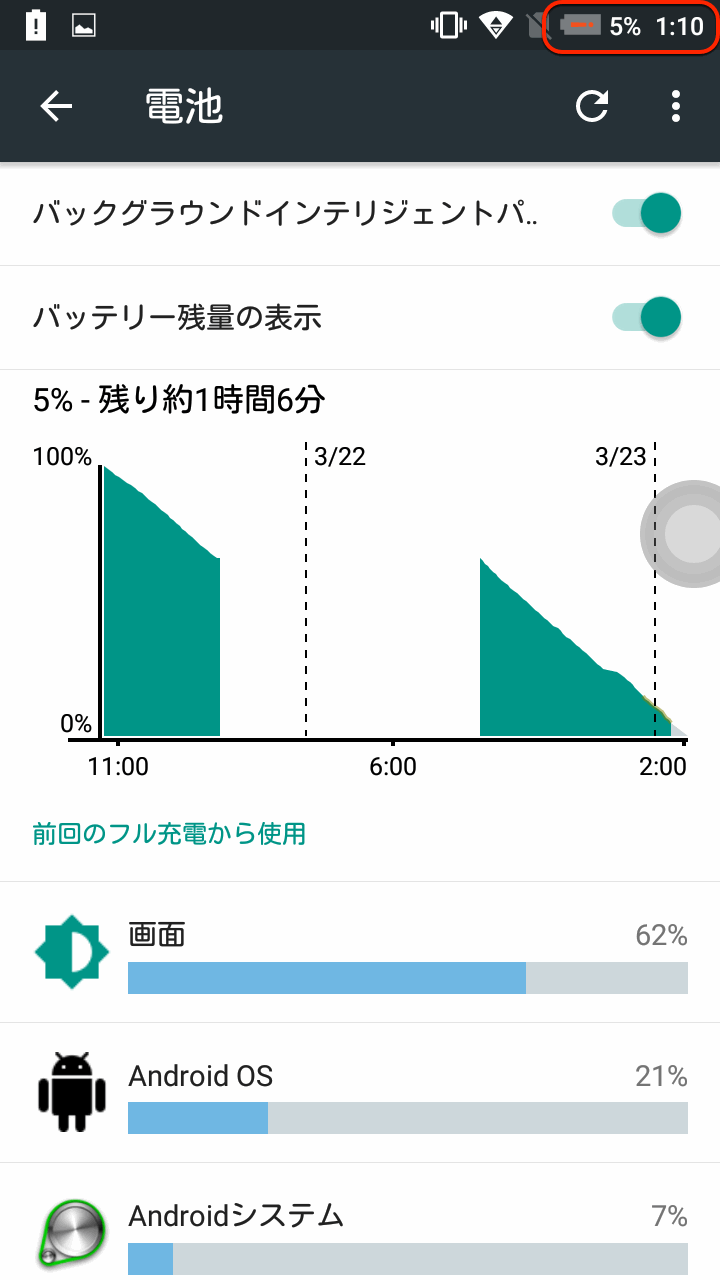Refresh the battery statistics

click(592, 106)
